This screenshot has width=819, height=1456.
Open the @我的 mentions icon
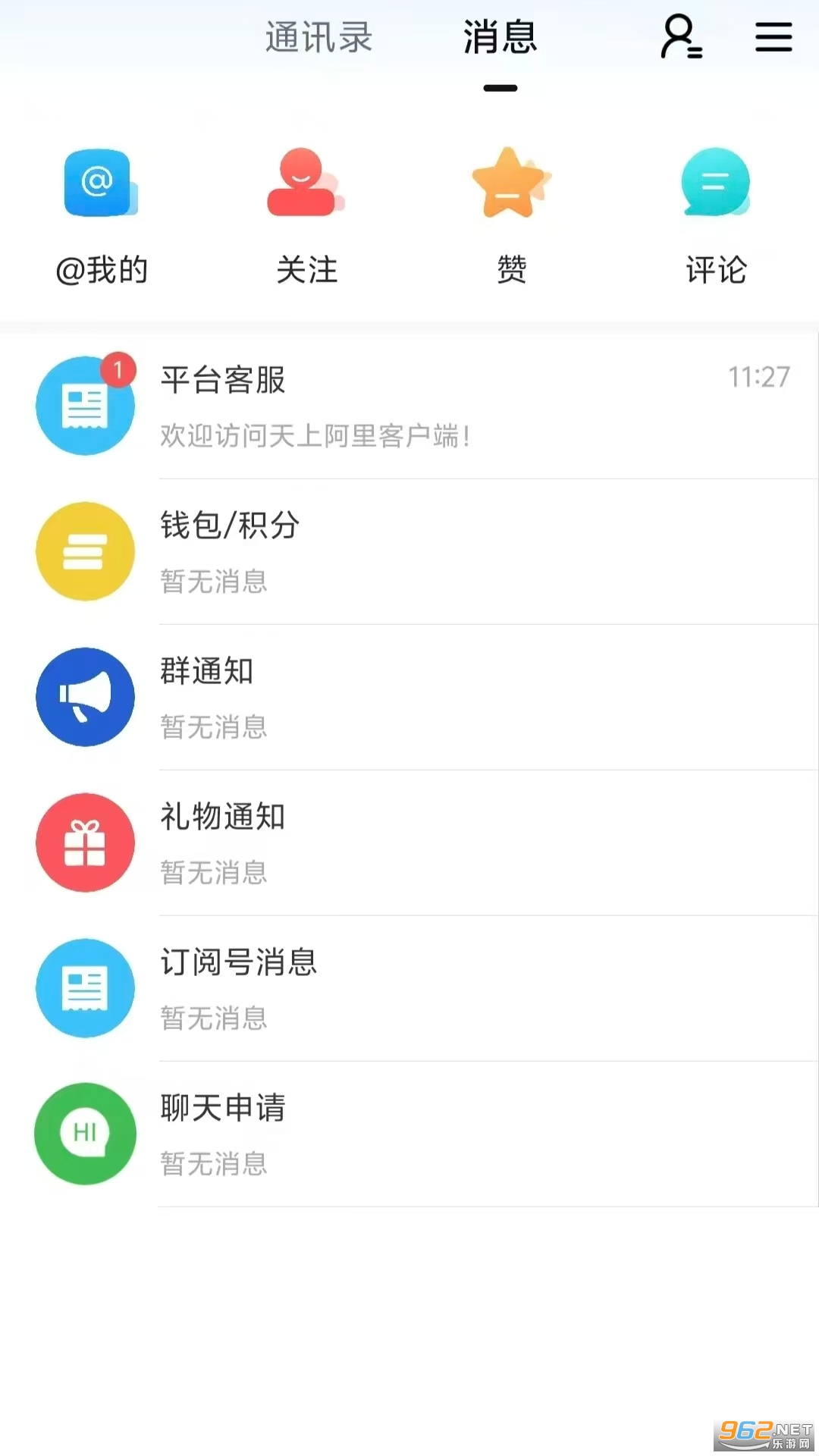click(x=99, y=182)
